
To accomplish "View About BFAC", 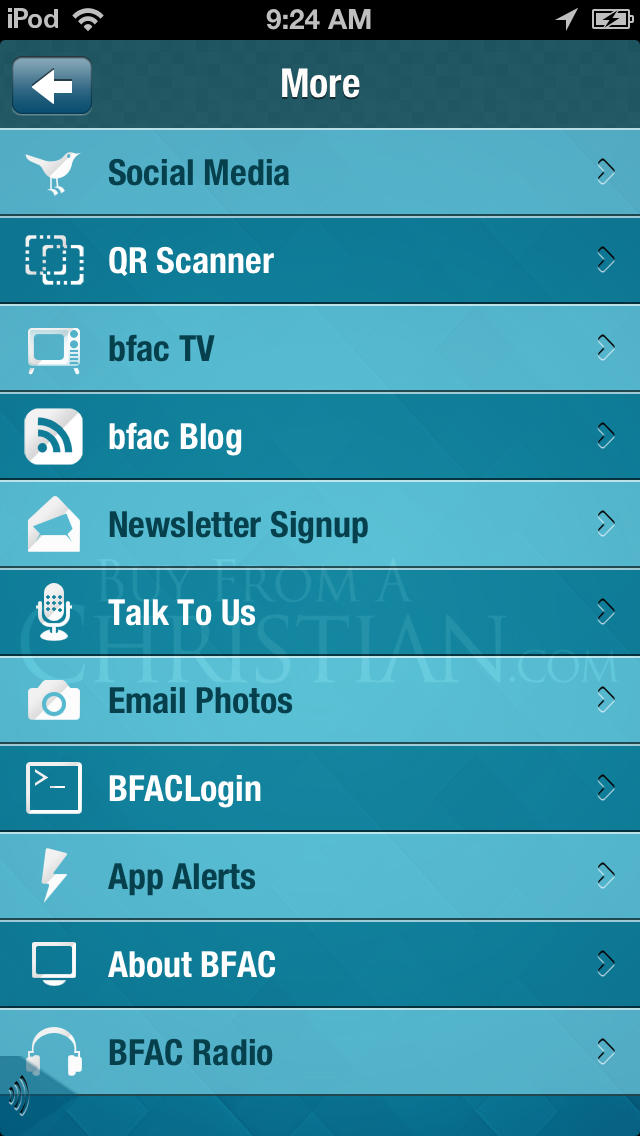I will click(x=320, y=964).
